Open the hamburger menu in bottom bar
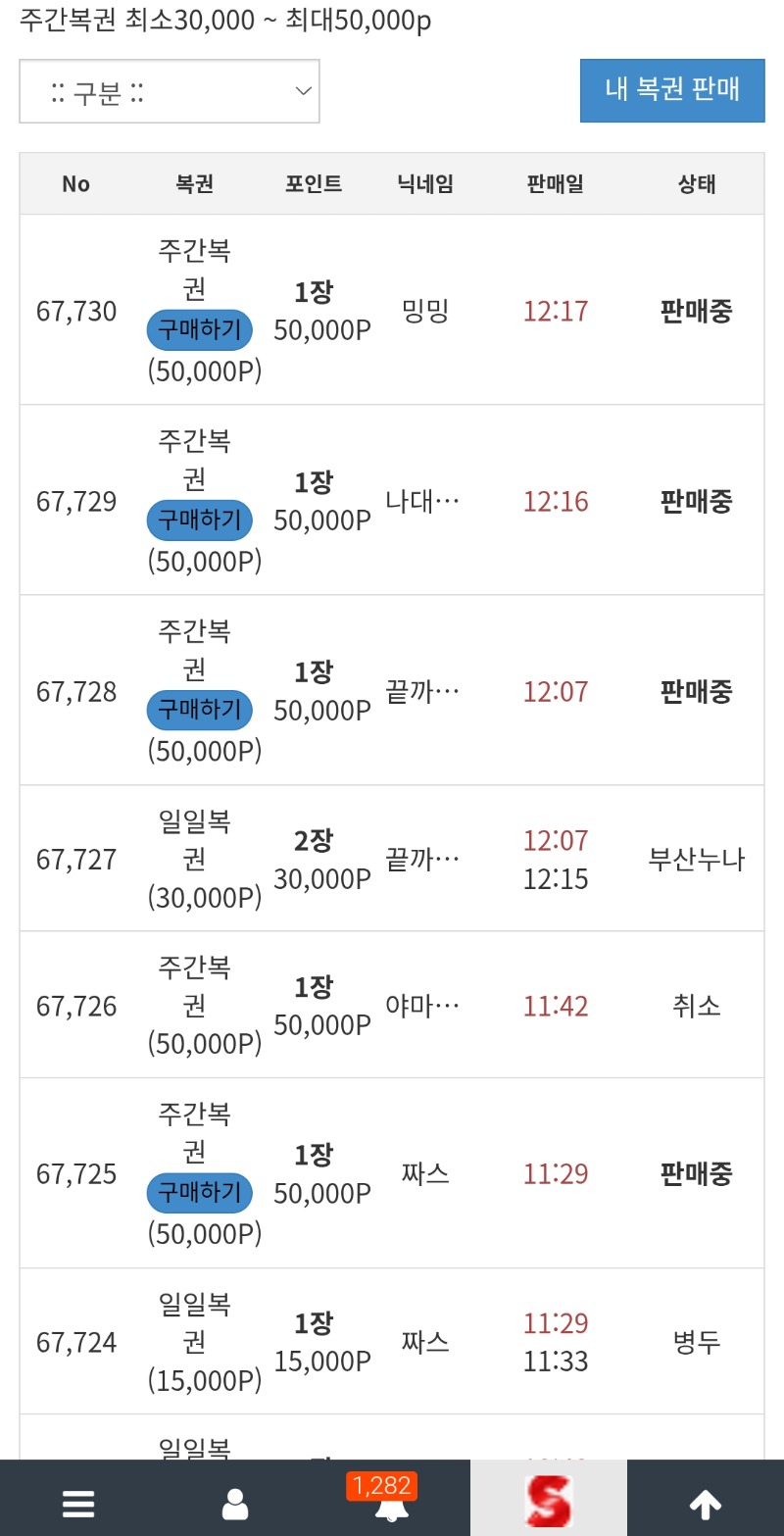 (78, 1503)
